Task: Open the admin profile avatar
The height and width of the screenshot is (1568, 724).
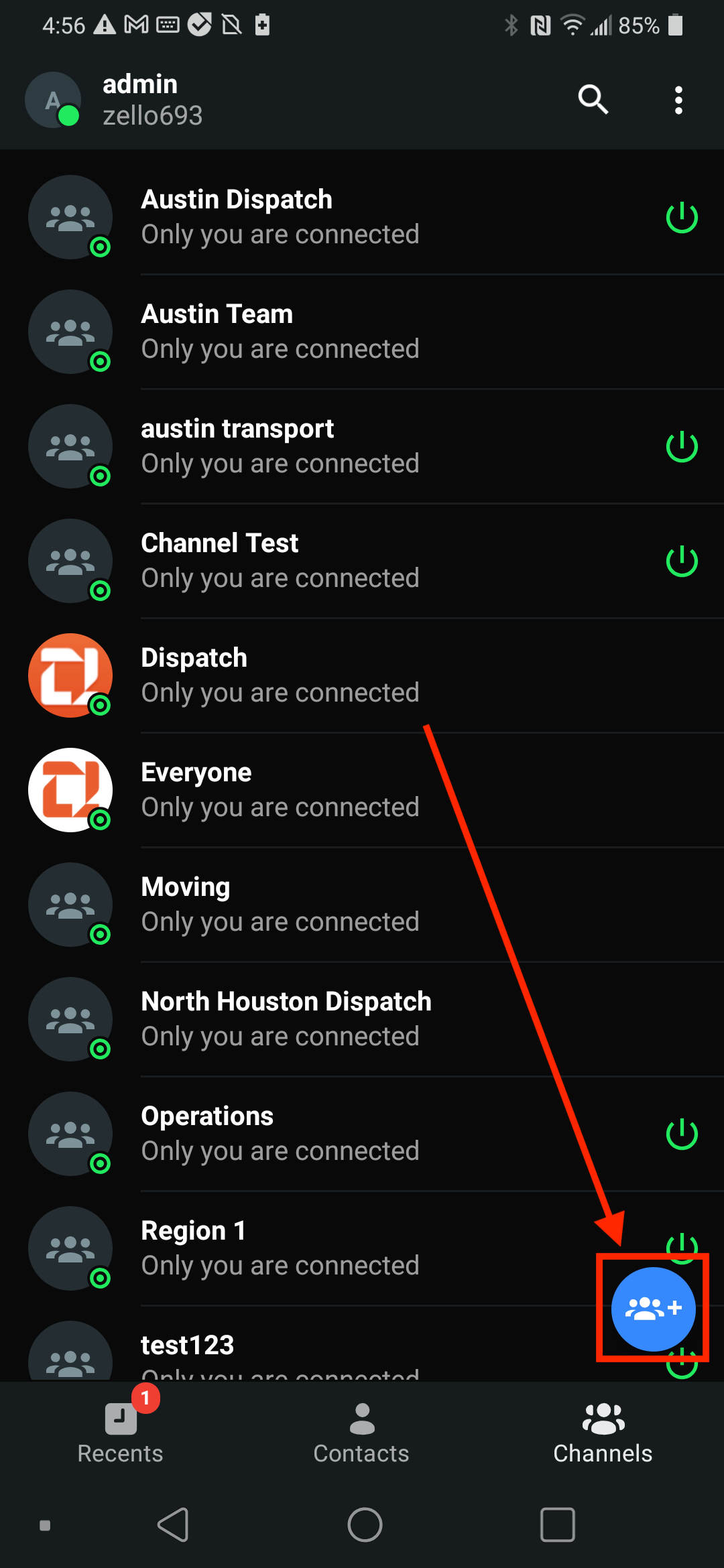Action: coord(54,101)
